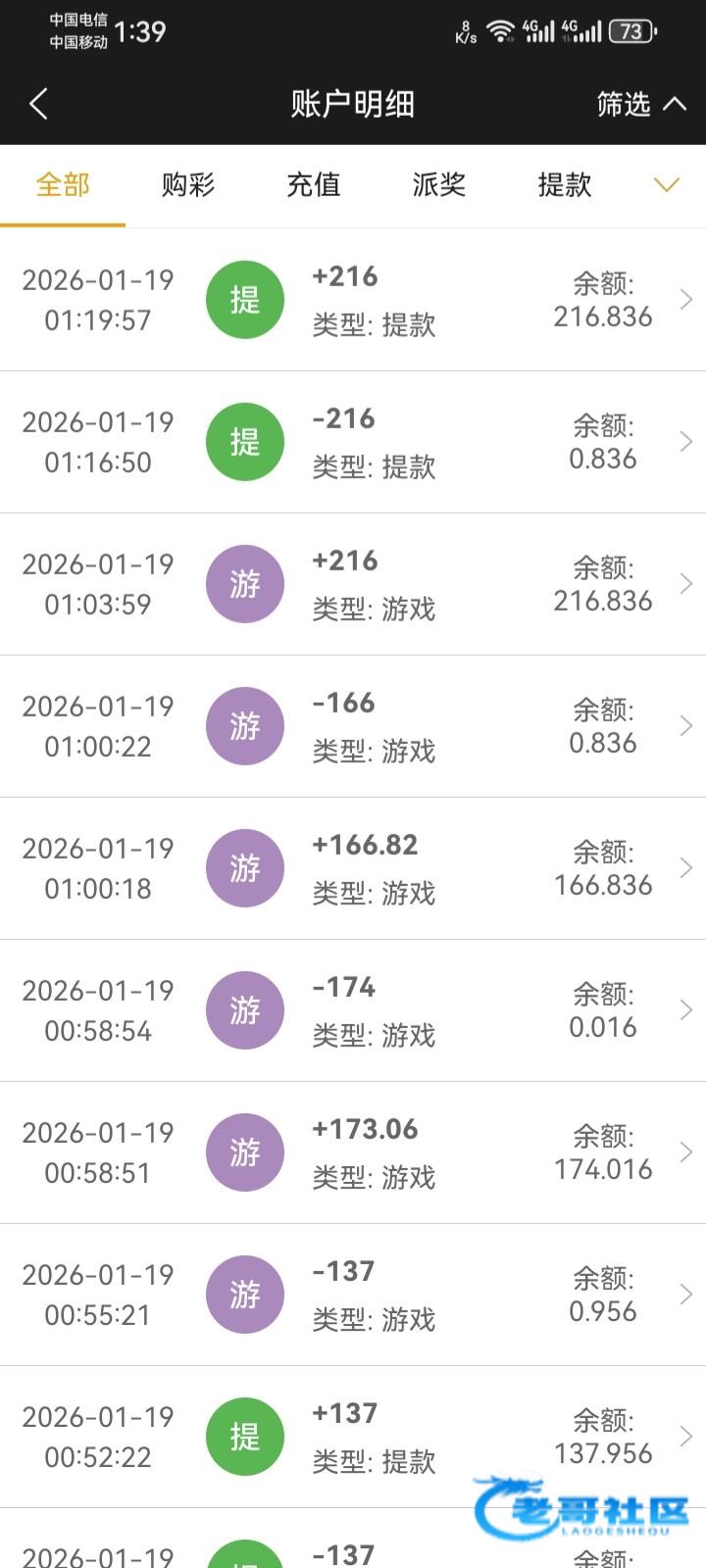Switch to the 购彩 tab
706x1568 pixels.
188,185
